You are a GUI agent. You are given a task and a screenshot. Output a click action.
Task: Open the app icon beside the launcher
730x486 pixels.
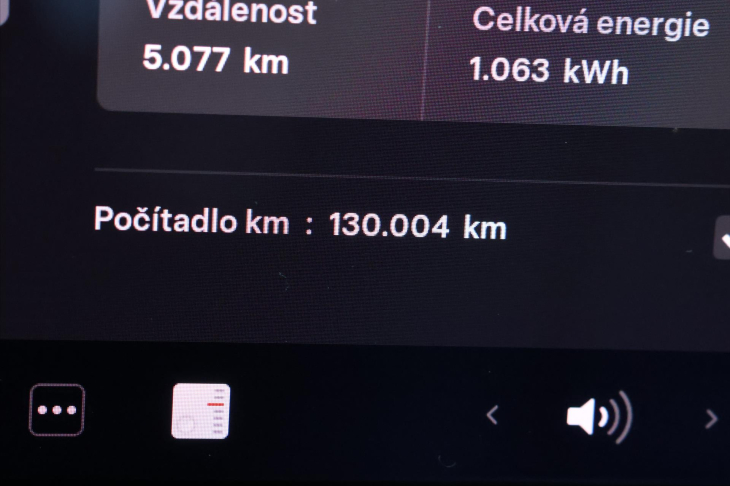click(201, 411)
